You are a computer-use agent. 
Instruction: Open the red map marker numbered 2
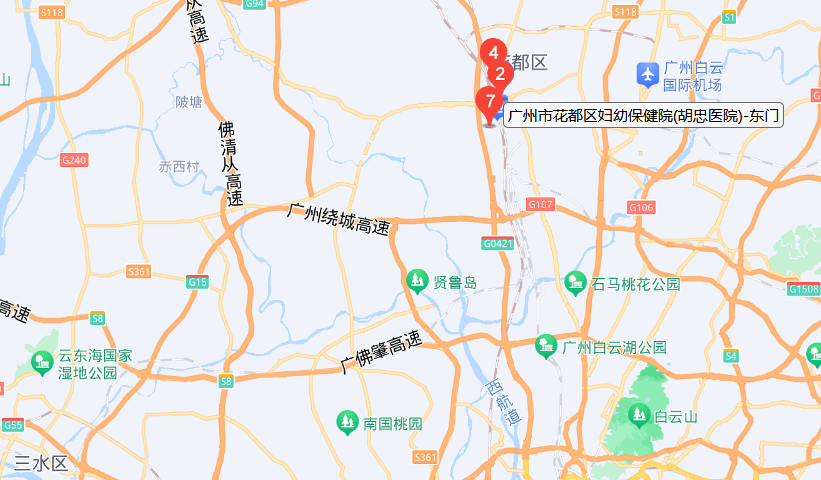pos(501,72)
